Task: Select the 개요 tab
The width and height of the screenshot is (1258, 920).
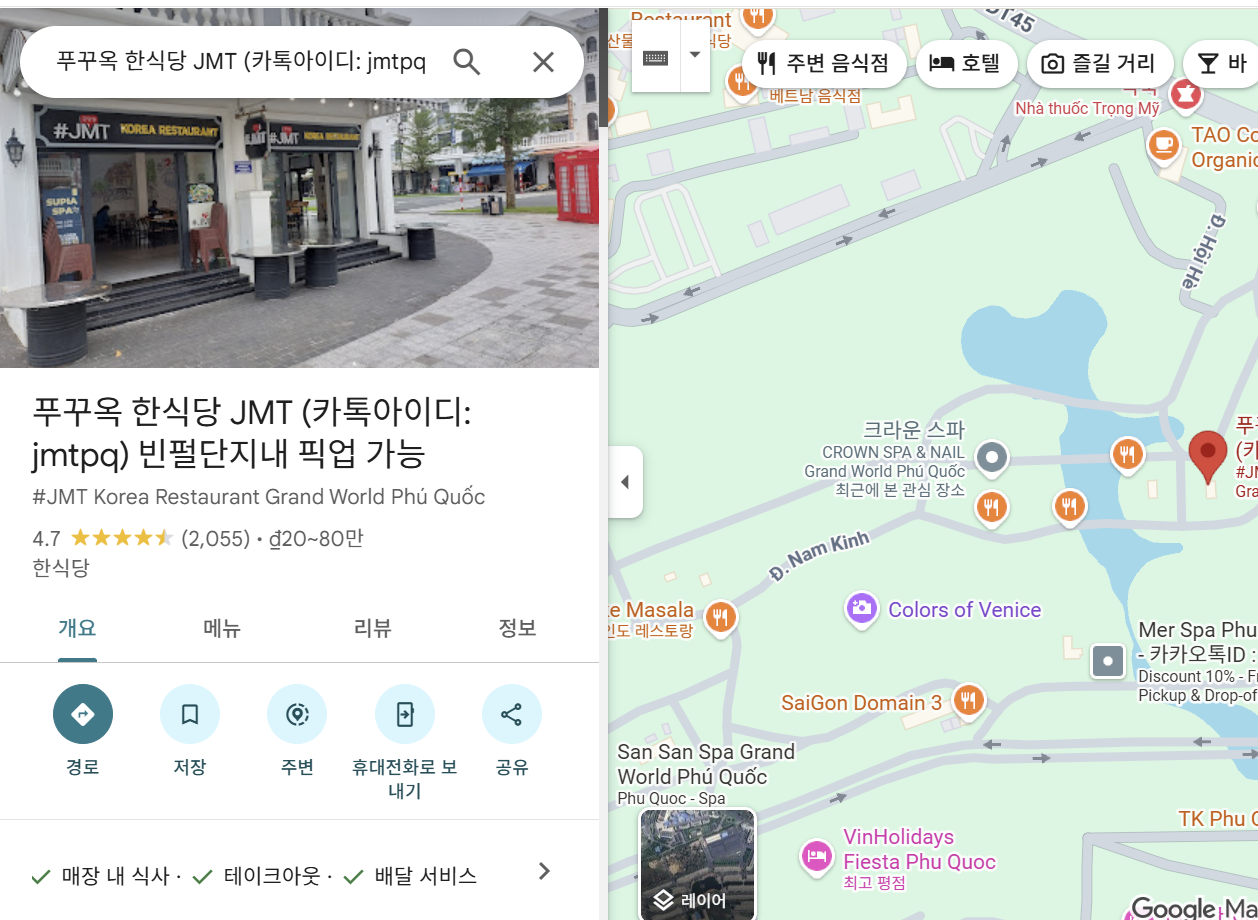Action: coord(77,629)
